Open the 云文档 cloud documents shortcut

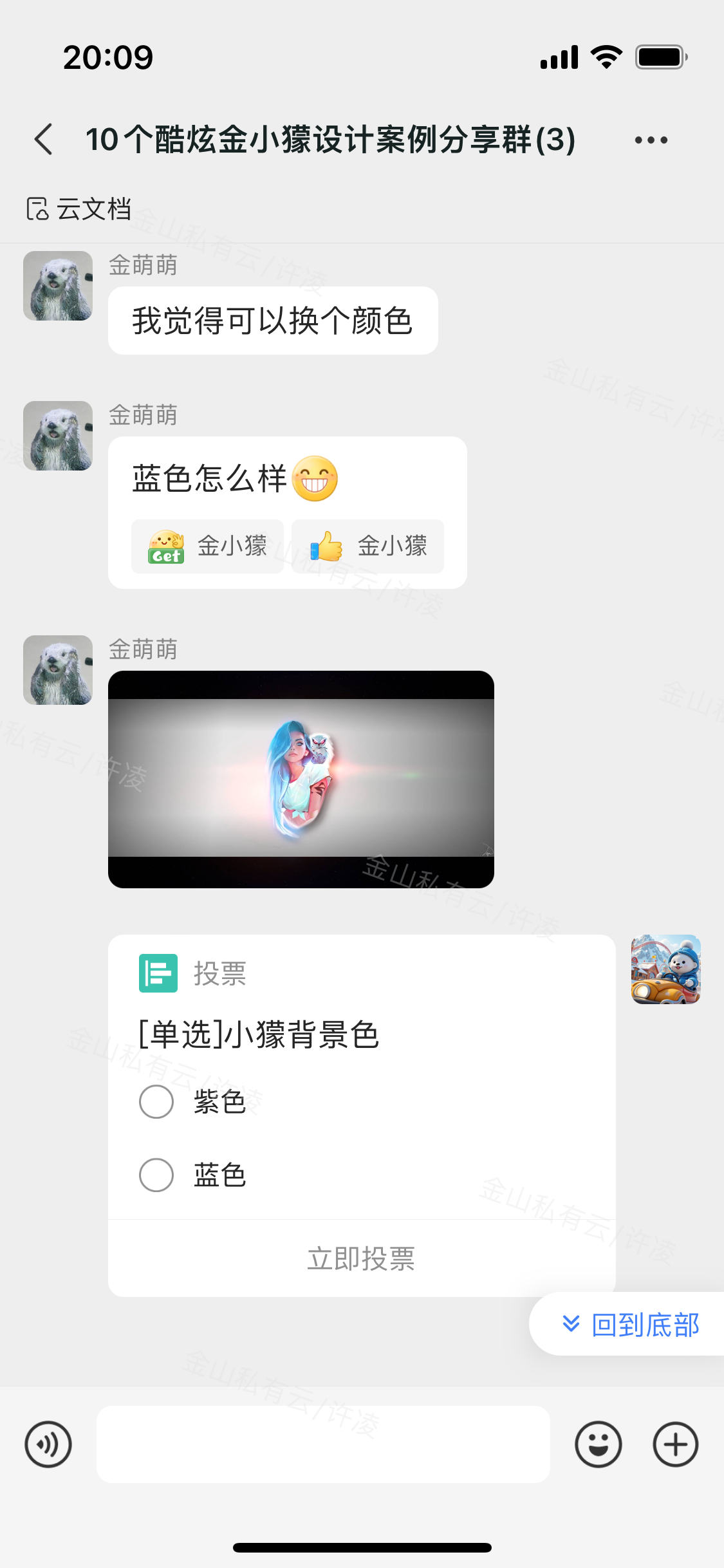tap(79, 209)
